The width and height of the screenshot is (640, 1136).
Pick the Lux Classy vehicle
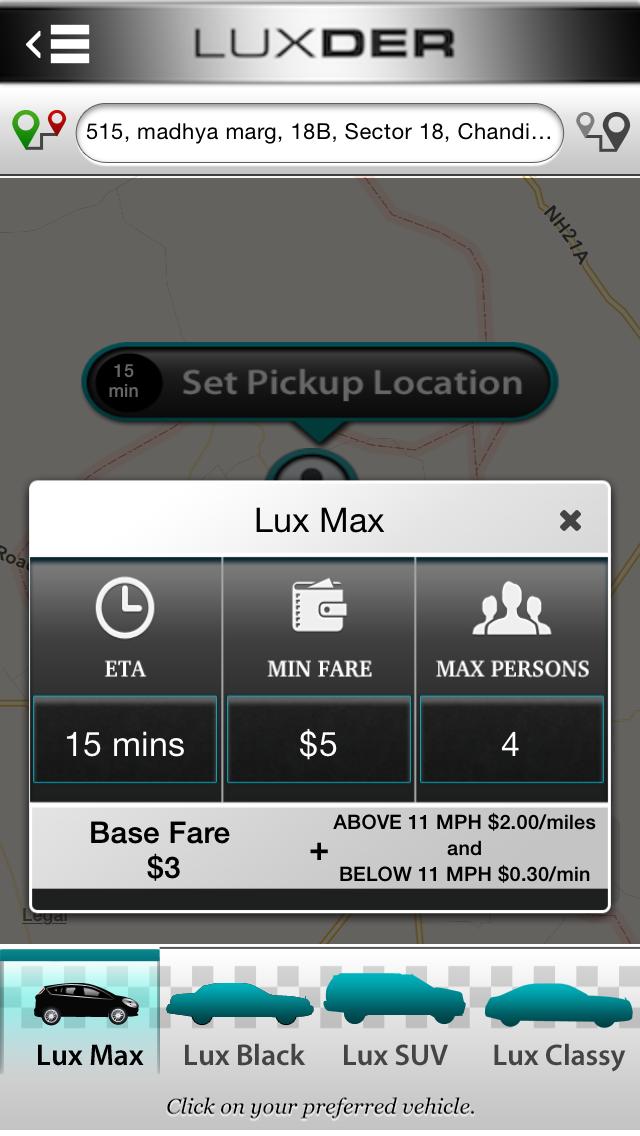[558, 1020]
